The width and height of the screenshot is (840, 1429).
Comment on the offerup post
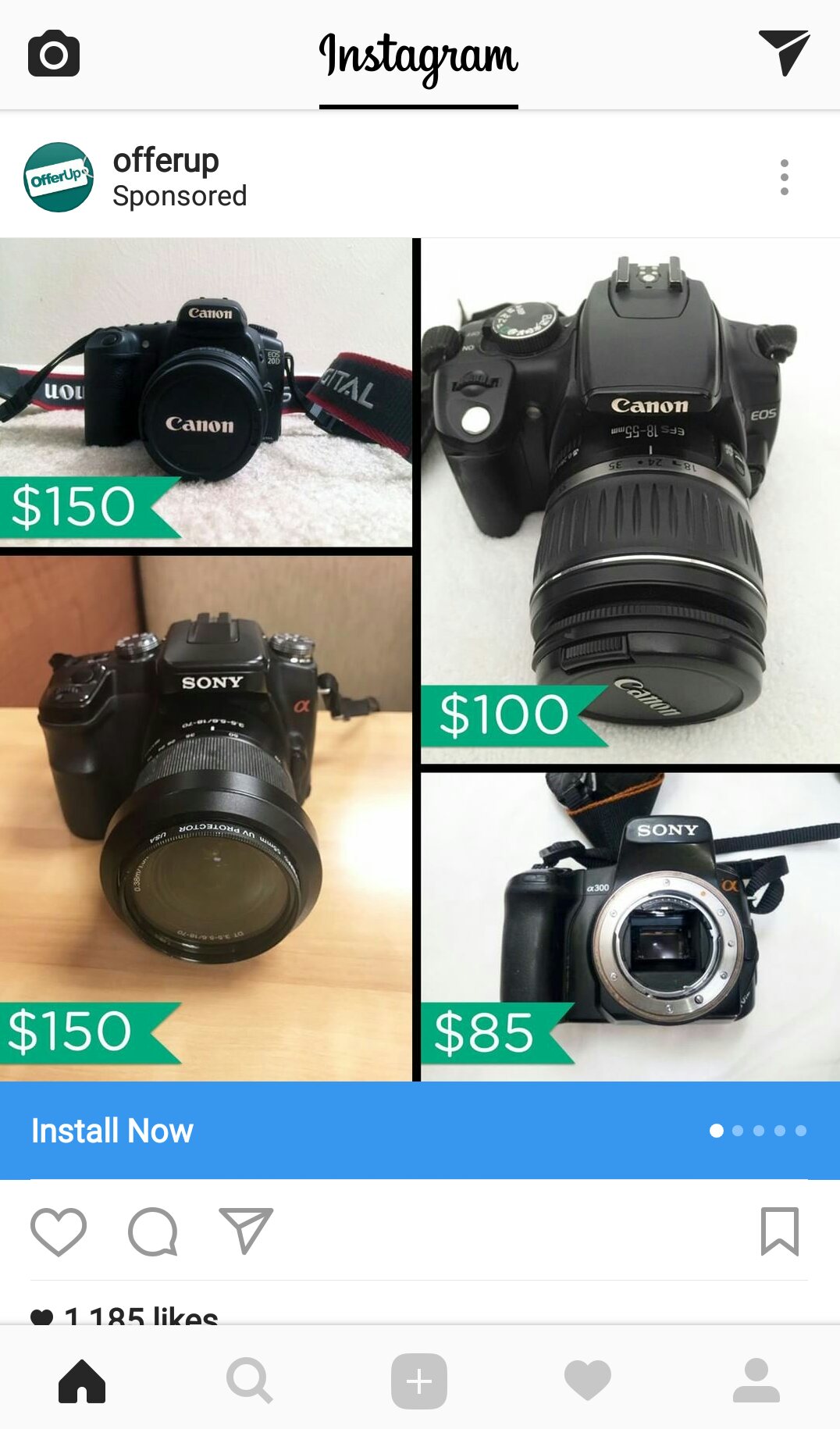tap(153, 1231)
